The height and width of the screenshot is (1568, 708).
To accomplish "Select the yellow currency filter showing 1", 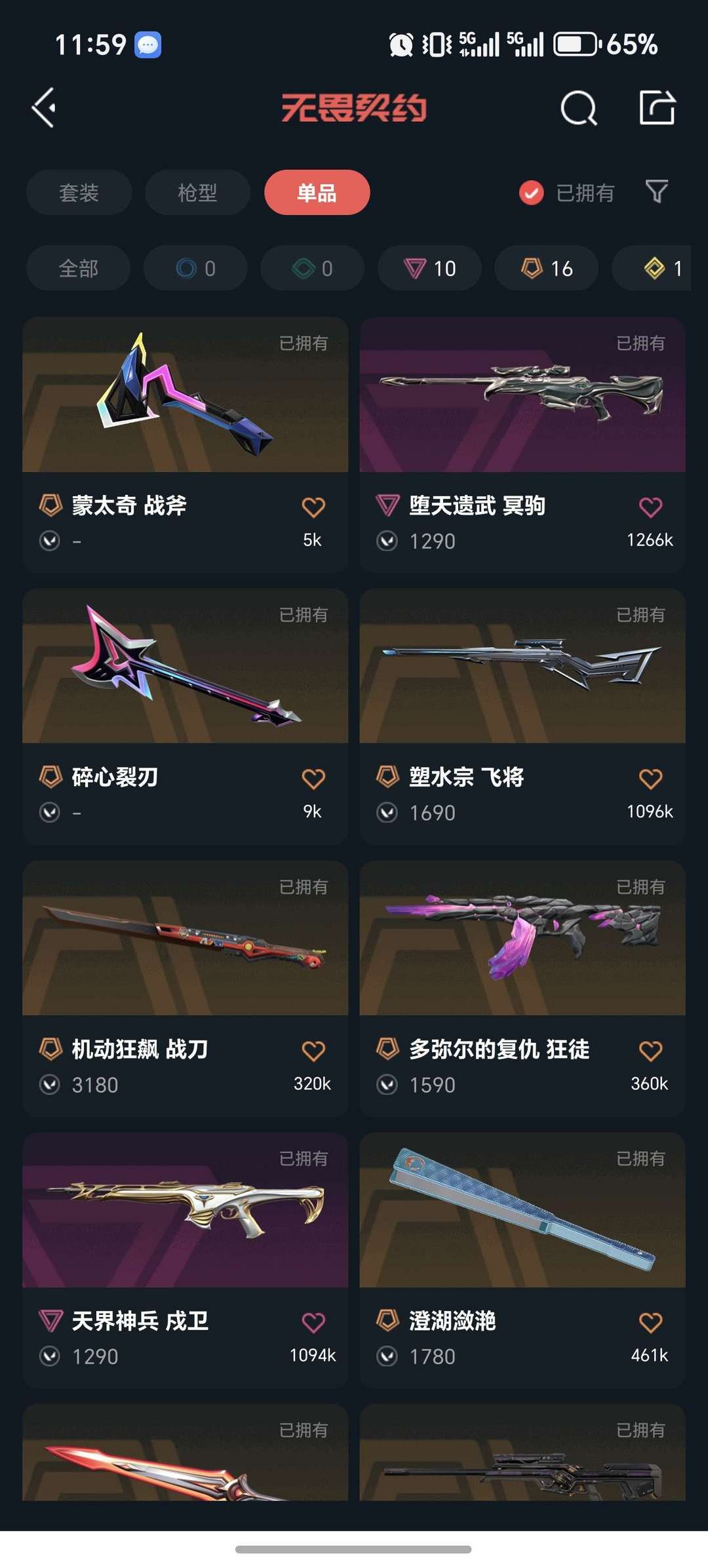I will pos(662,268).
